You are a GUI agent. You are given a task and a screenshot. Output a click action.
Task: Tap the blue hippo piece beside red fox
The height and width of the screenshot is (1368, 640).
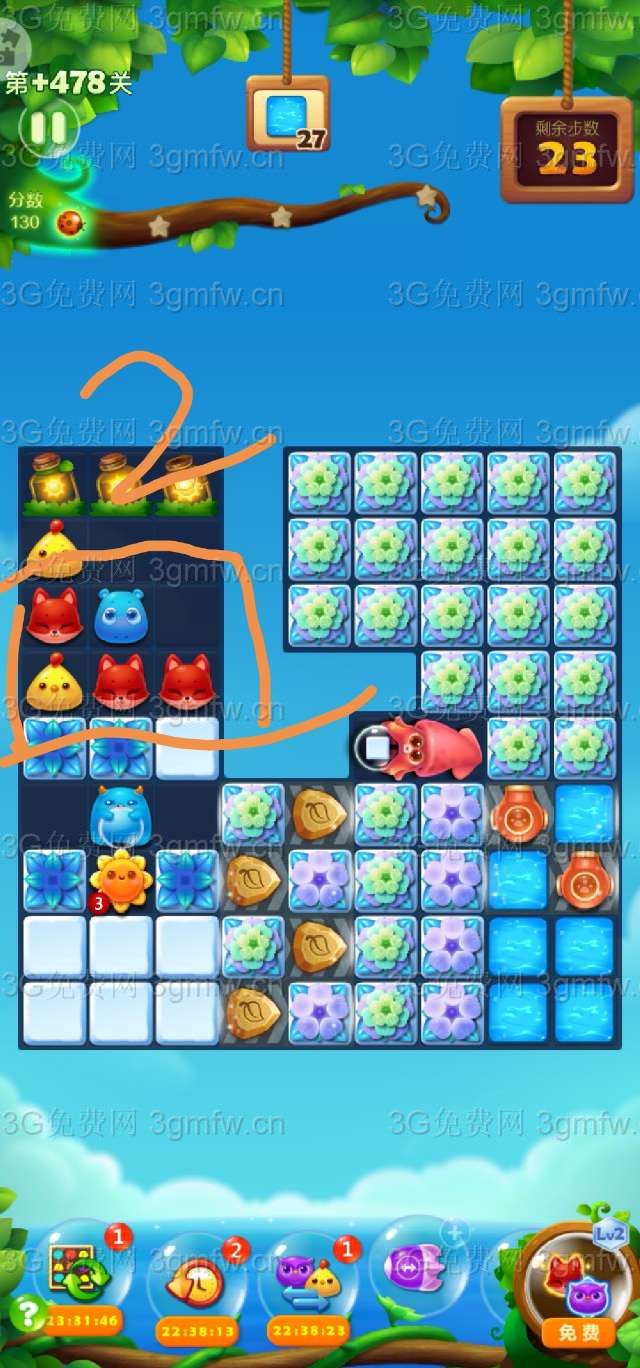(121, 615)
